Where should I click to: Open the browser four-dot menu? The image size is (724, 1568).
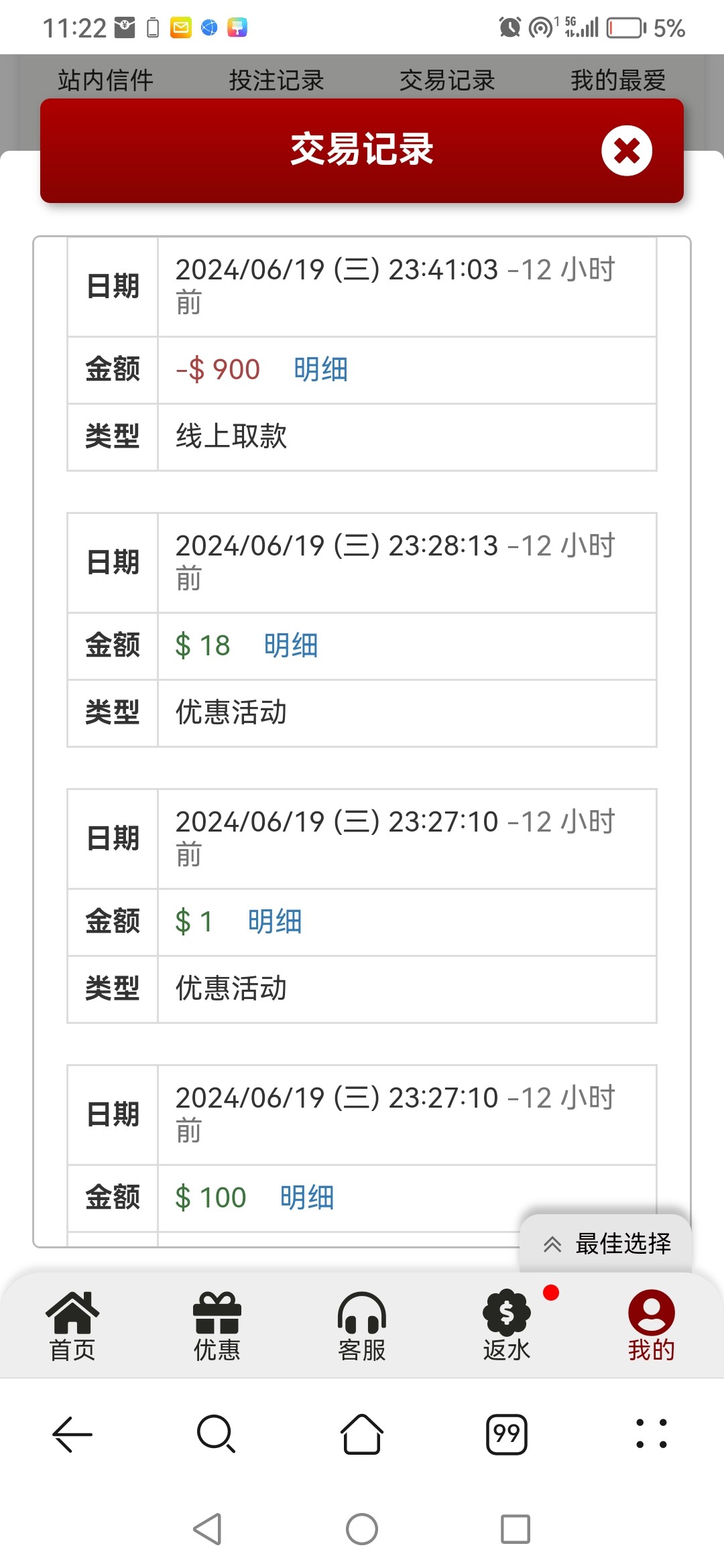tap(651, 1435)
